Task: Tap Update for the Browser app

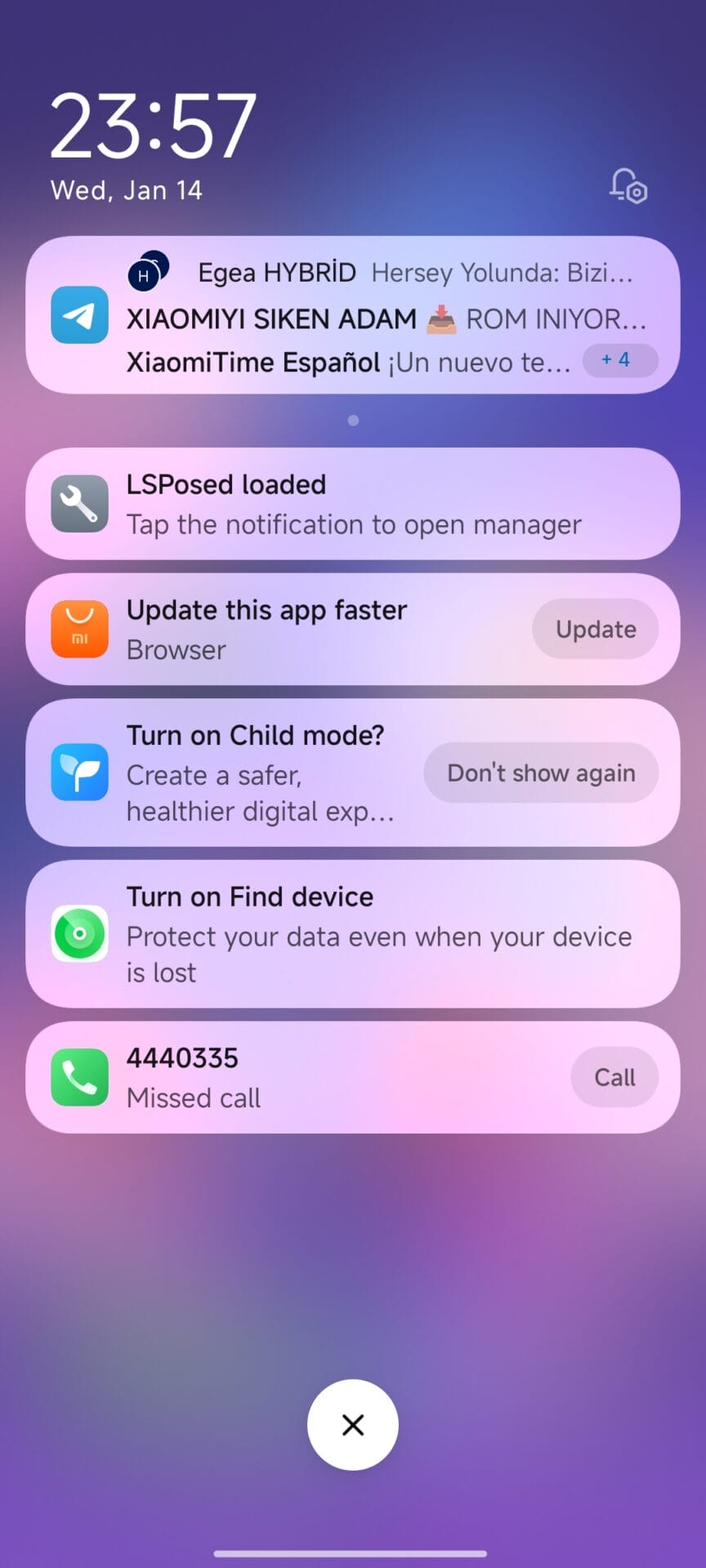Action: [595, 630]
